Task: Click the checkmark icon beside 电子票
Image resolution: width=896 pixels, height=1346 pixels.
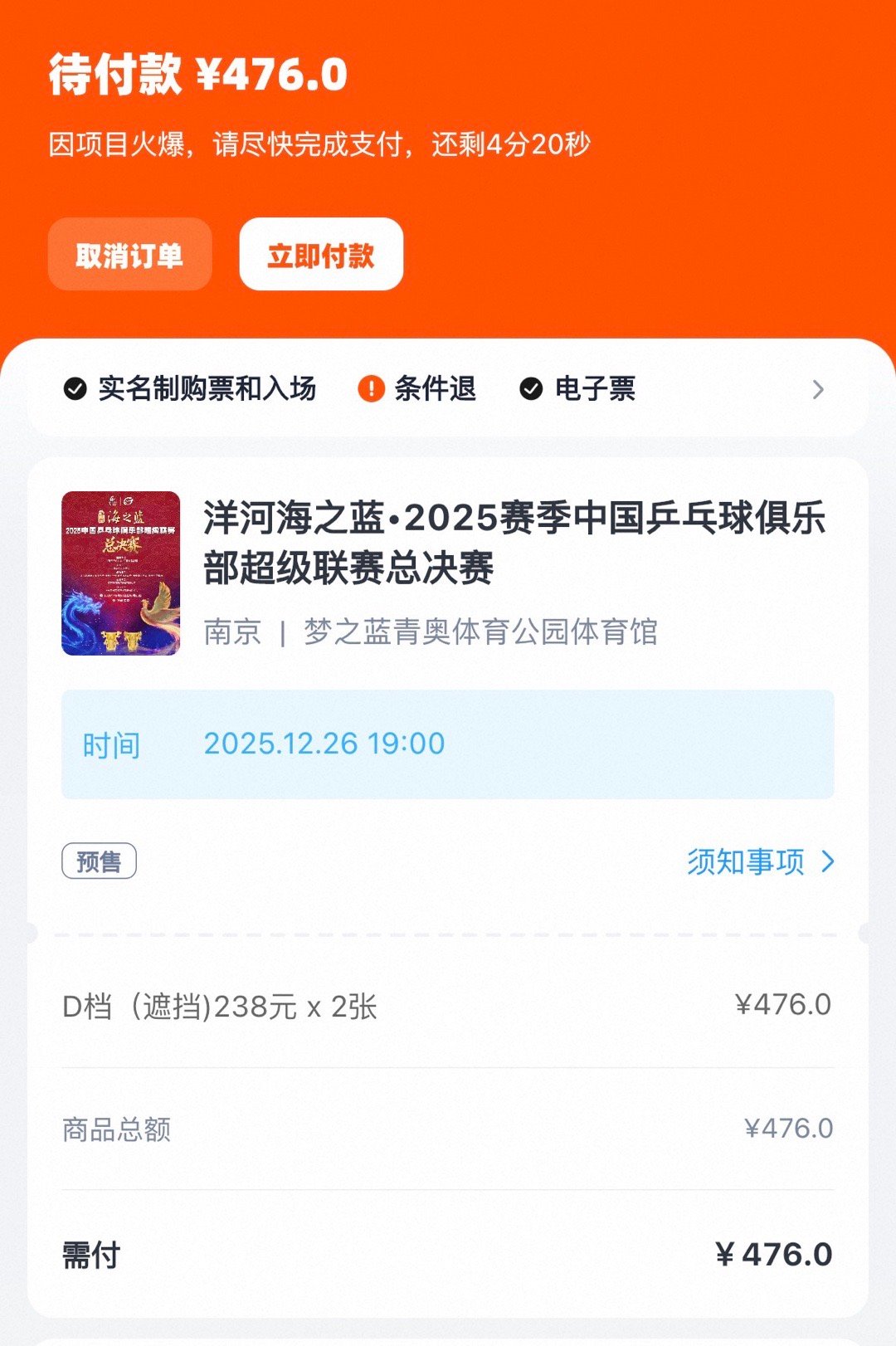Action: click(x=529, y=388)
